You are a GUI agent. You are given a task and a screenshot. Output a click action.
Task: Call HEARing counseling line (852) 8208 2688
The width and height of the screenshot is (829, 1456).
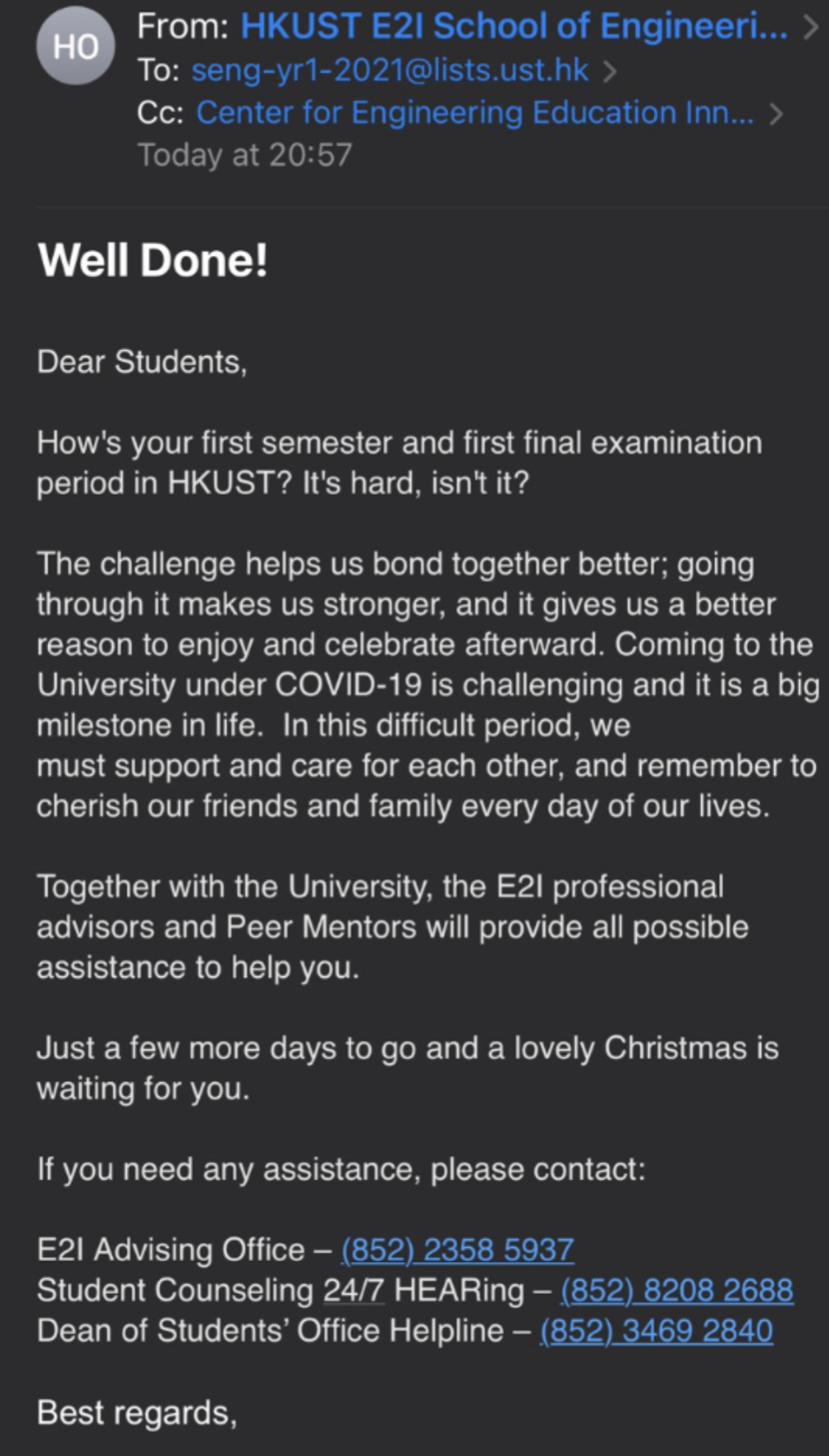click(677, 1290)
